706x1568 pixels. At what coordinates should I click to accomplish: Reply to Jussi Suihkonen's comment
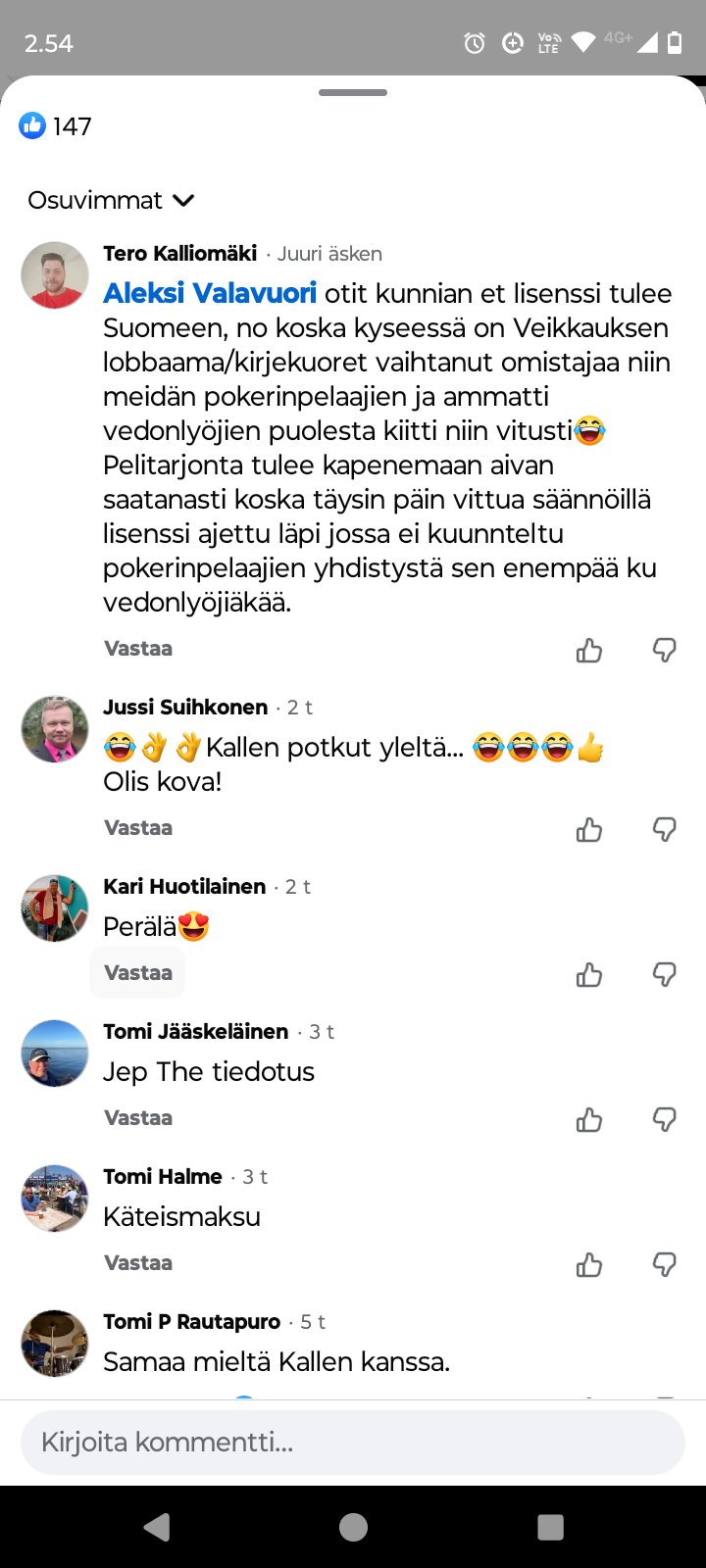(138, 828)
